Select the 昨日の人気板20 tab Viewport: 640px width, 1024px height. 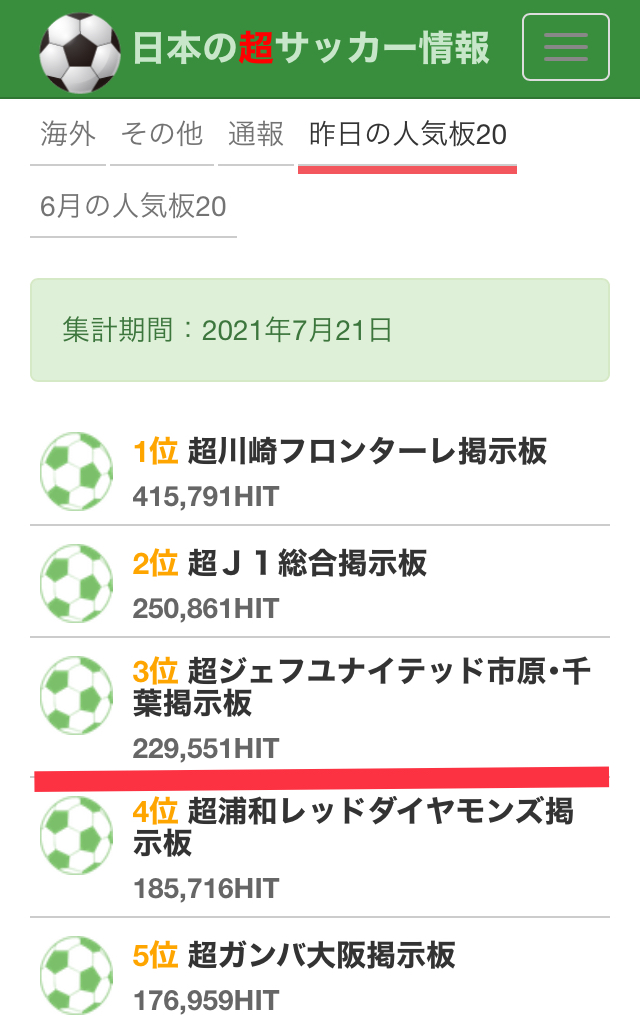point(408,135)
